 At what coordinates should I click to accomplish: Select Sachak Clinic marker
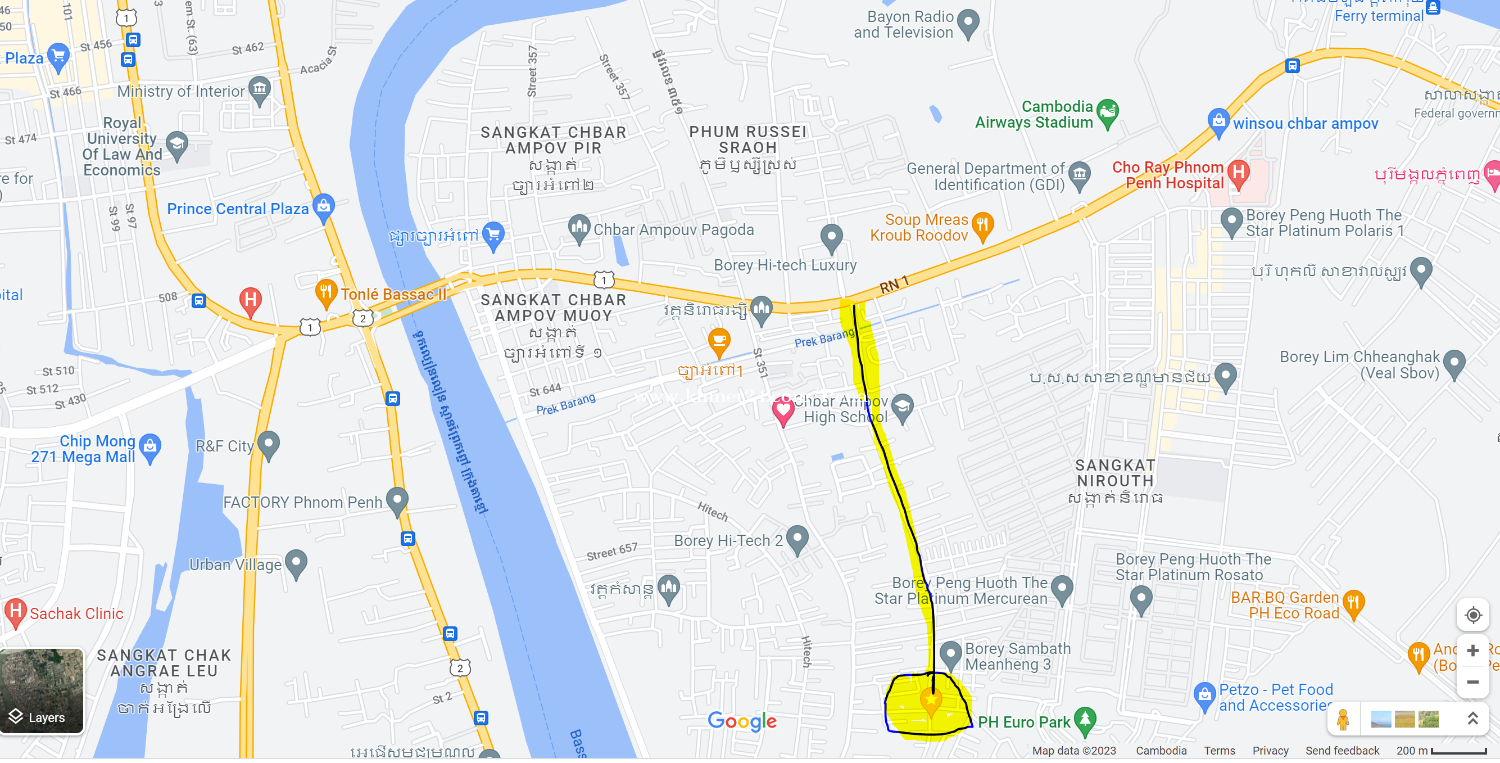pyautogui.click(x=15, y=611)
